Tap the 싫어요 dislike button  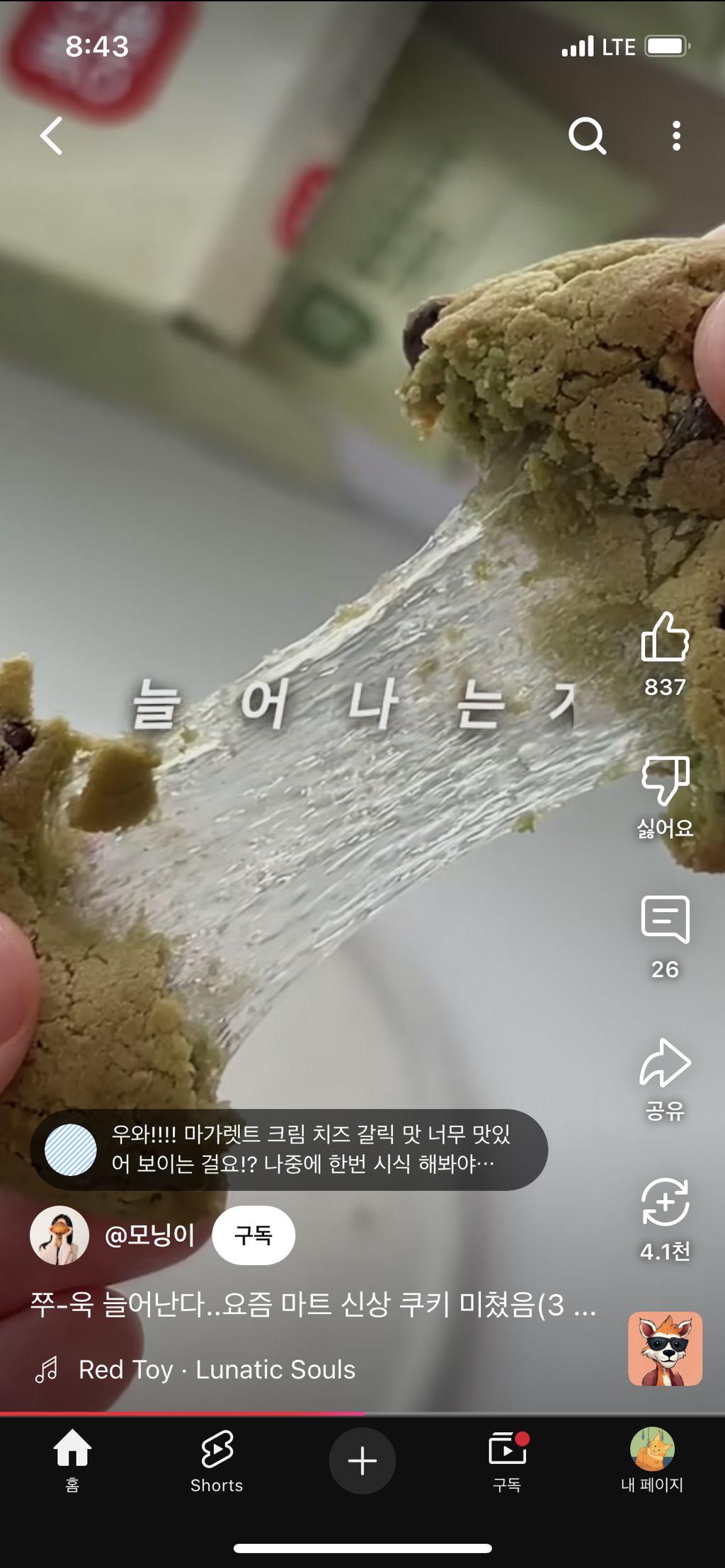click(665, 781)
